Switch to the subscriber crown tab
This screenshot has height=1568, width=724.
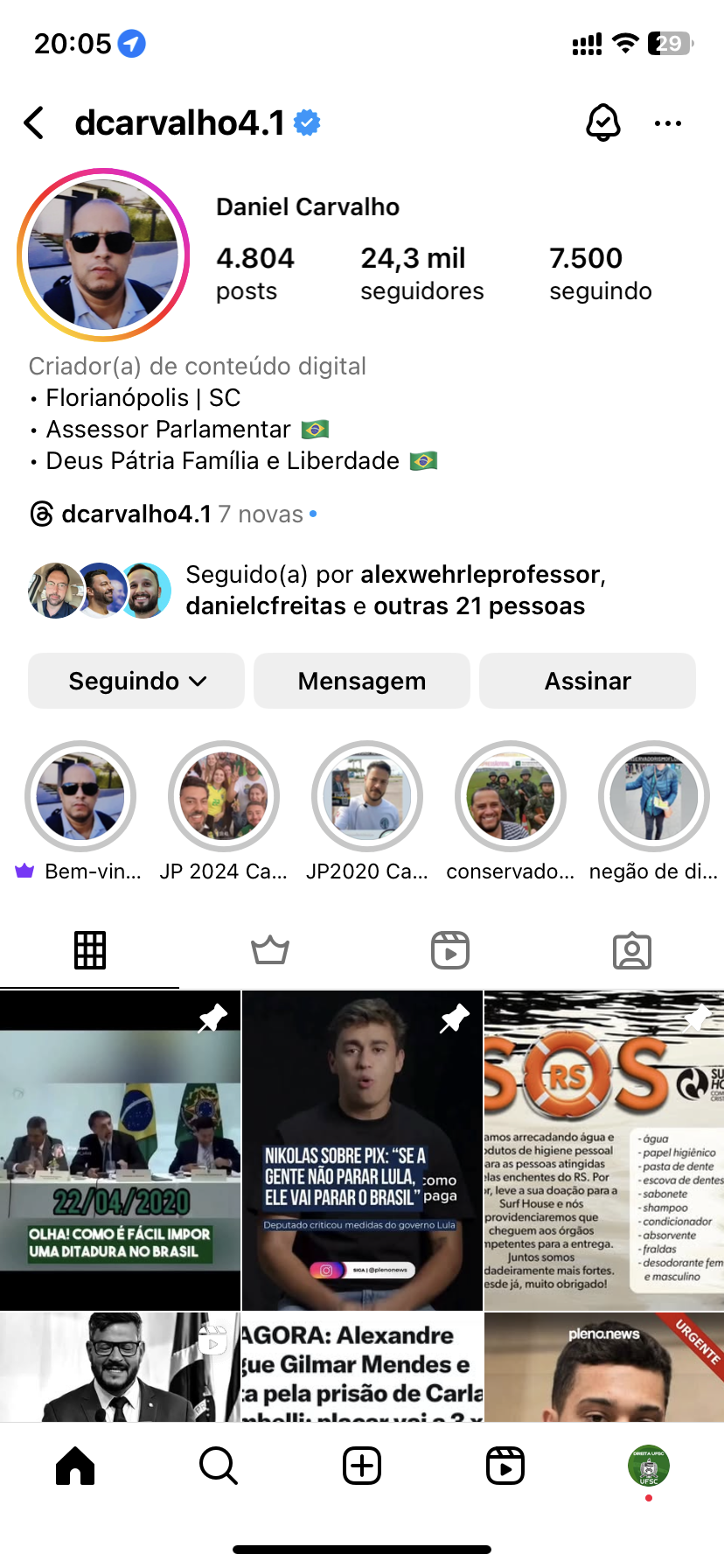point(270,950)
